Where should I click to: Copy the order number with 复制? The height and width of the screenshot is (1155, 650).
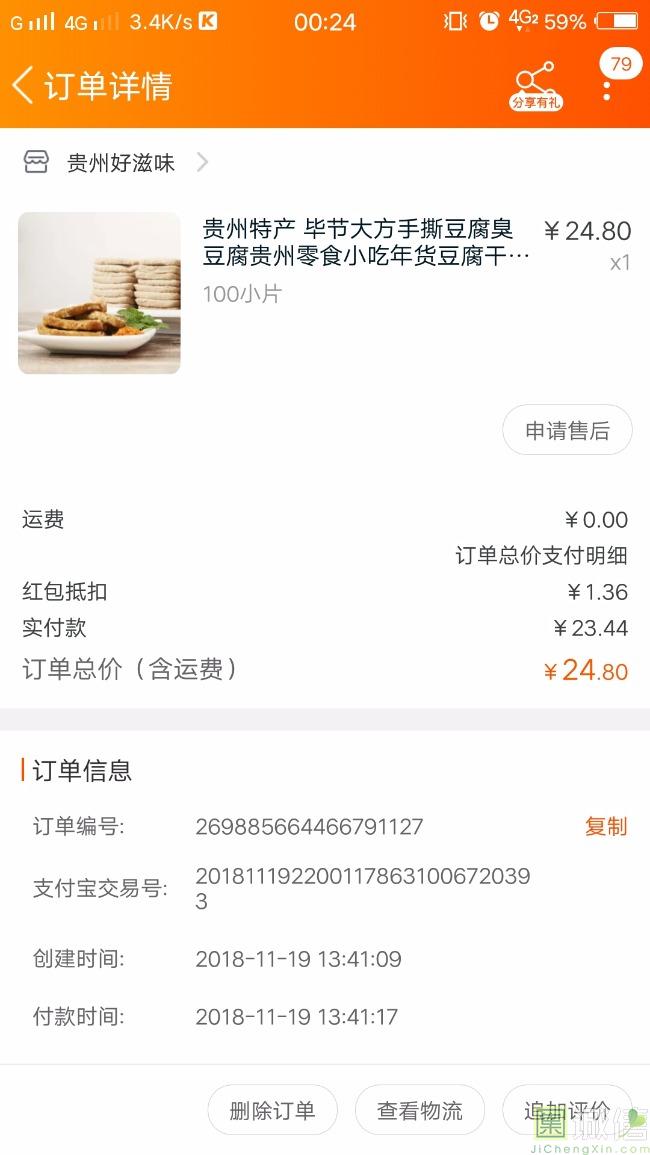[605, 827]
